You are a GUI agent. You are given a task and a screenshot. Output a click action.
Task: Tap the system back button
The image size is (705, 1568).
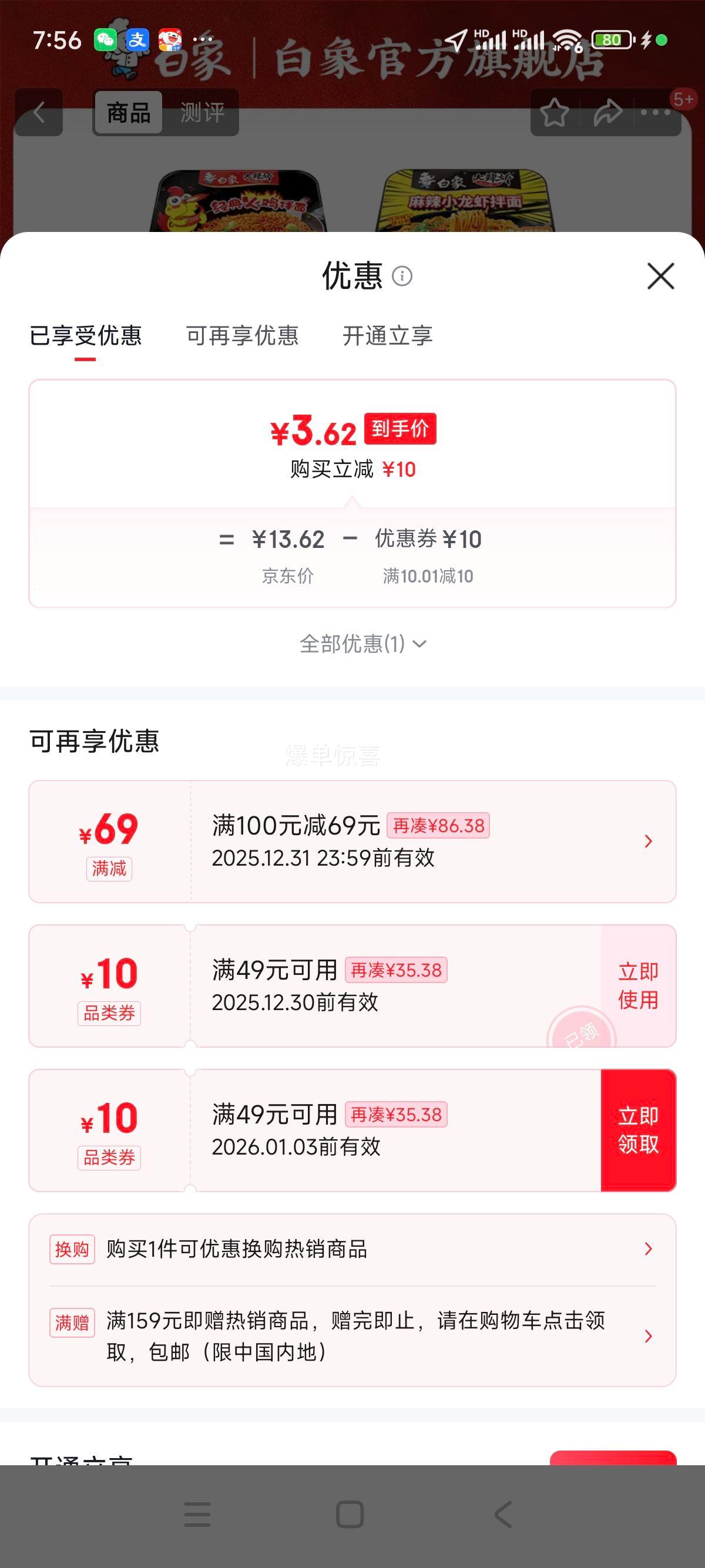tap(503, 1514)
